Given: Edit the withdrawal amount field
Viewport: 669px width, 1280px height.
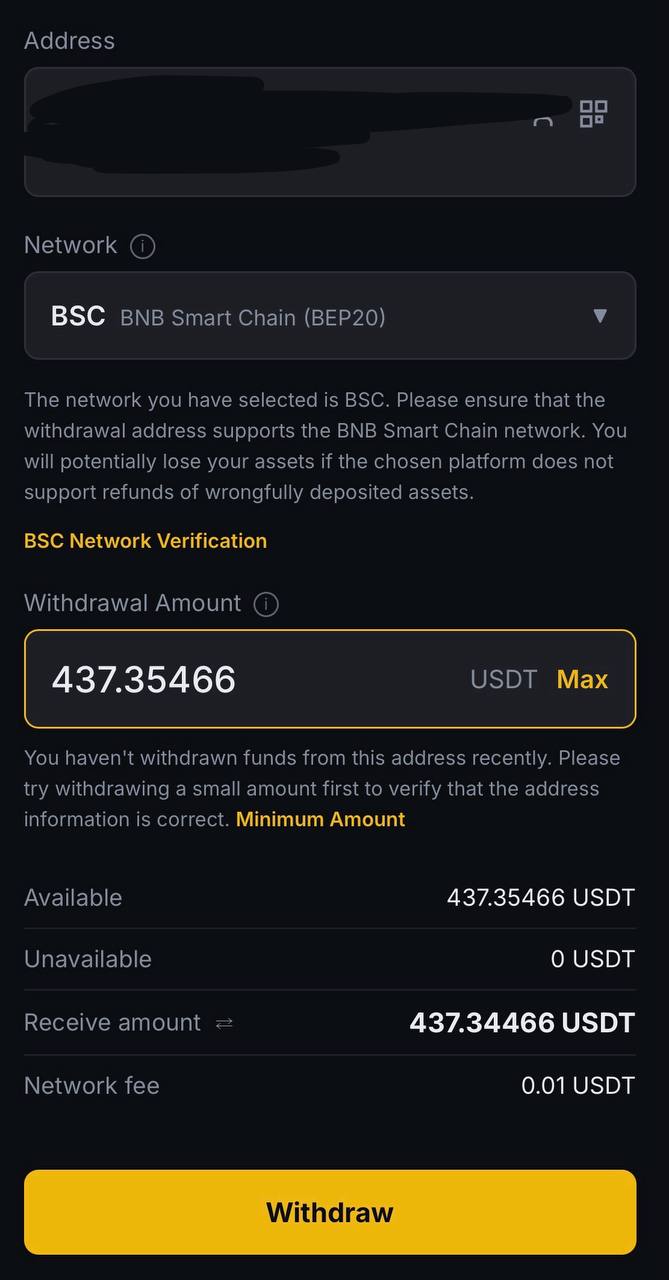Looking at the screenshot, I should click(x=250, y=679).
